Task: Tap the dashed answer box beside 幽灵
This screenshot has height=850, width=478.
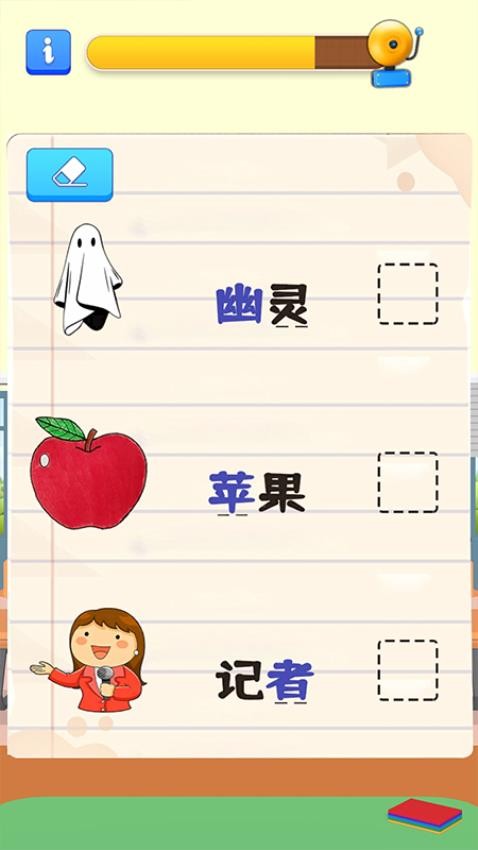Action: pos(408,294)
